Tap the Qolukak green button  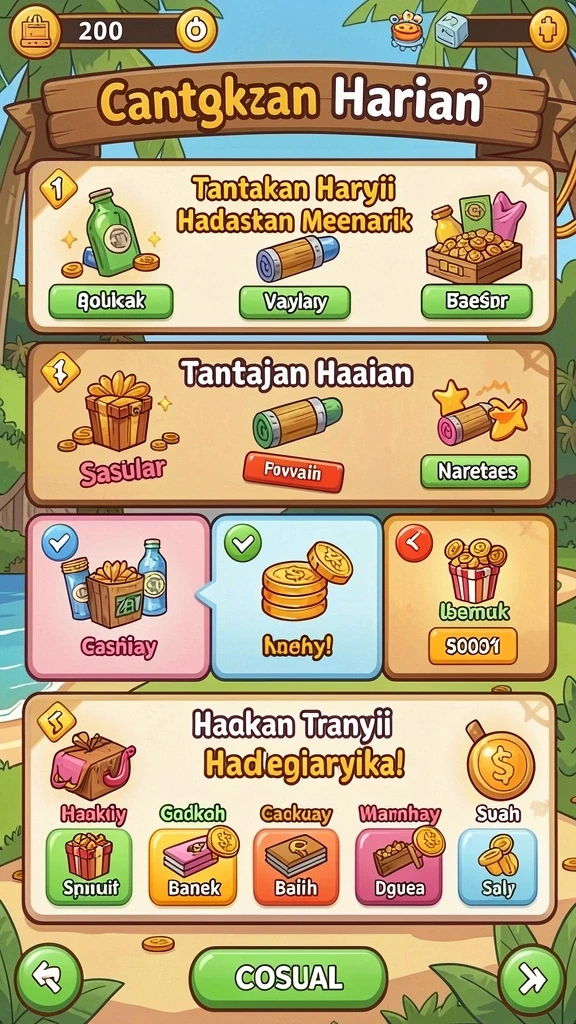[x=111, y=300]
